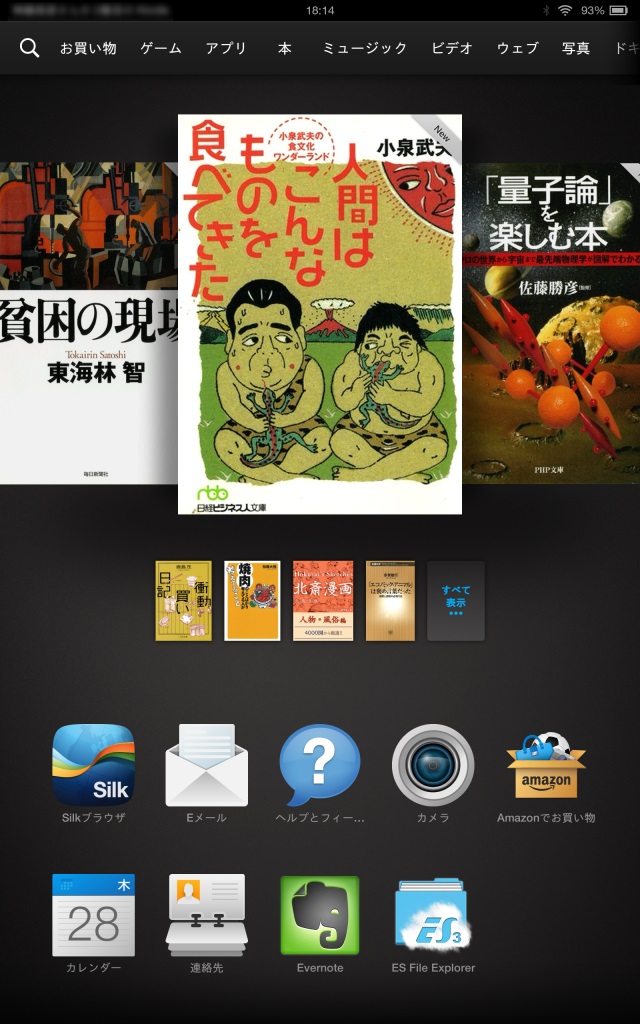Tap the すべて表示 tile
The height and width of the screenshot is (1024, 640).
456,601
